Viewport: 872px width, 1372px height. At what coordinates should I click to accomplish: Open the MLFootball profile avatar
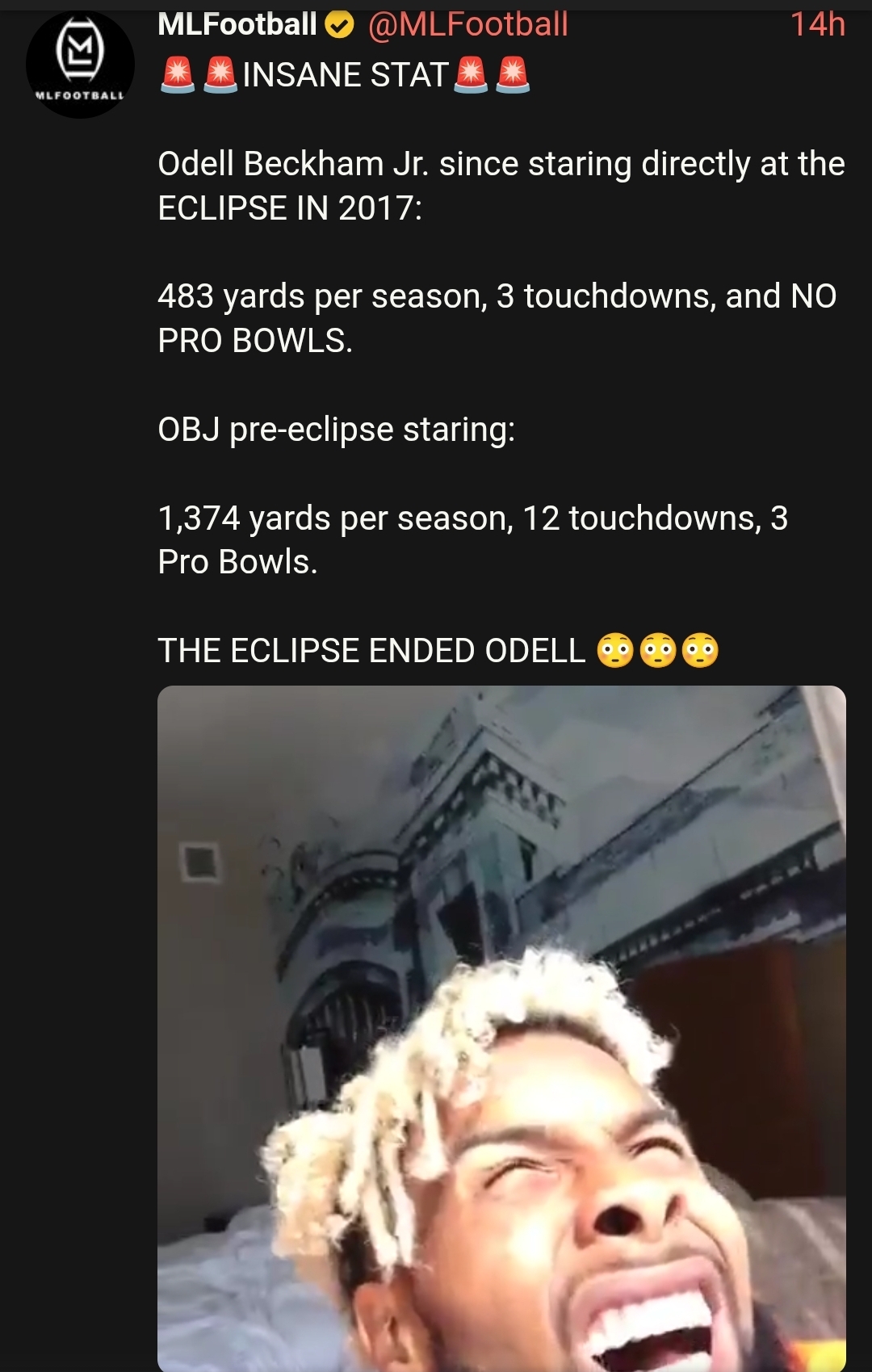(x=80, y=65)
